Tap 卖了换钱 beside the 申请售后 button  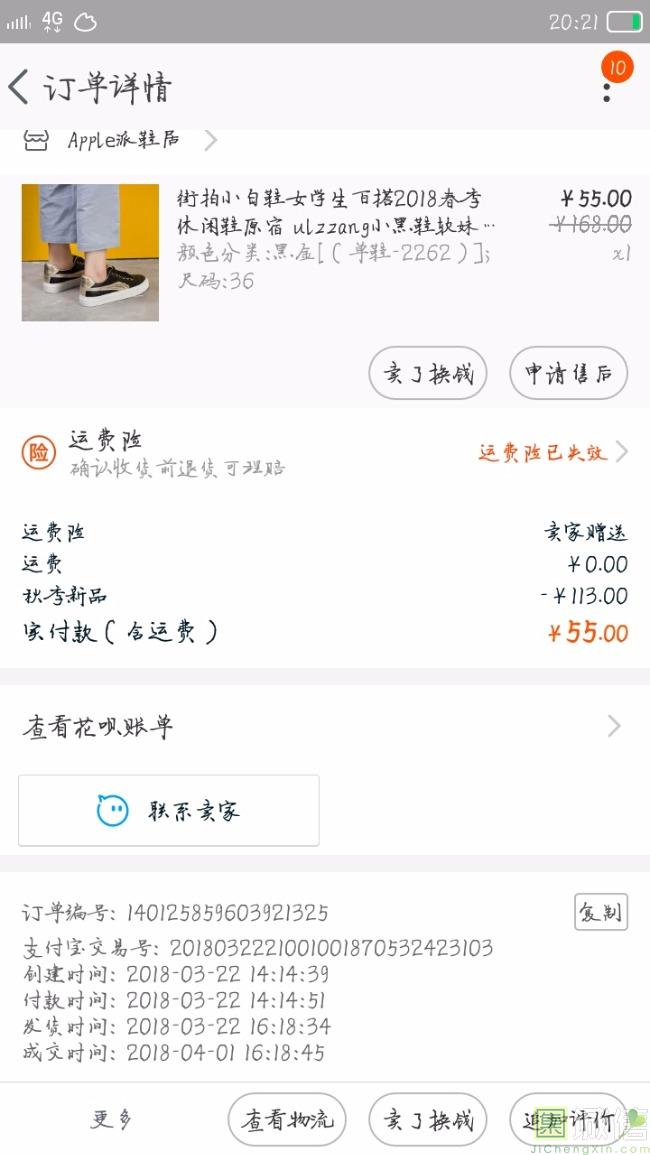[x=428, y=374]
